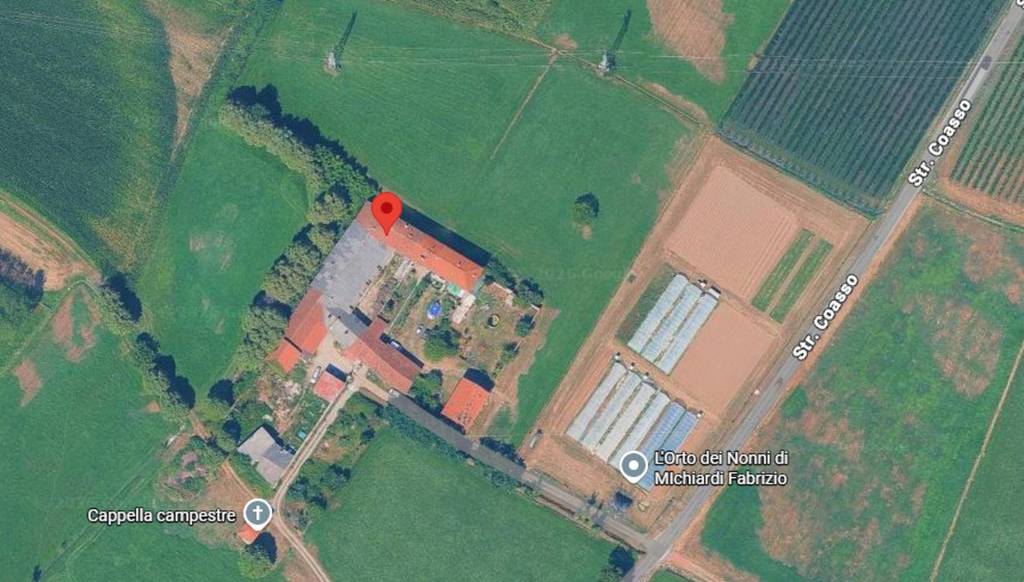Tap the red dropped location pin
The image size is (1024, 582).
click(386, 211)
